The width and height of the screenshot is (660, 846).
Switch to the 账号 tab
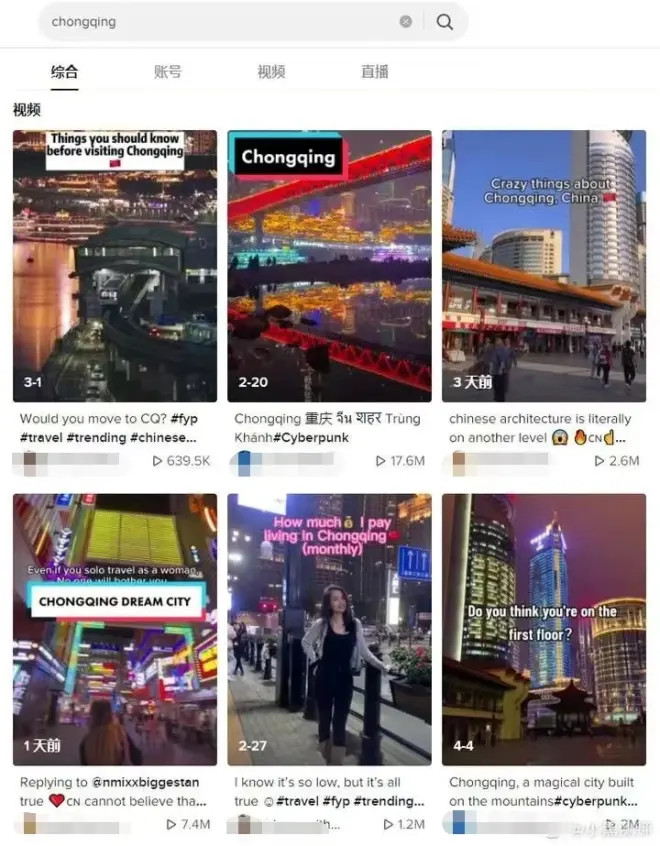click(x=168, y=72)
